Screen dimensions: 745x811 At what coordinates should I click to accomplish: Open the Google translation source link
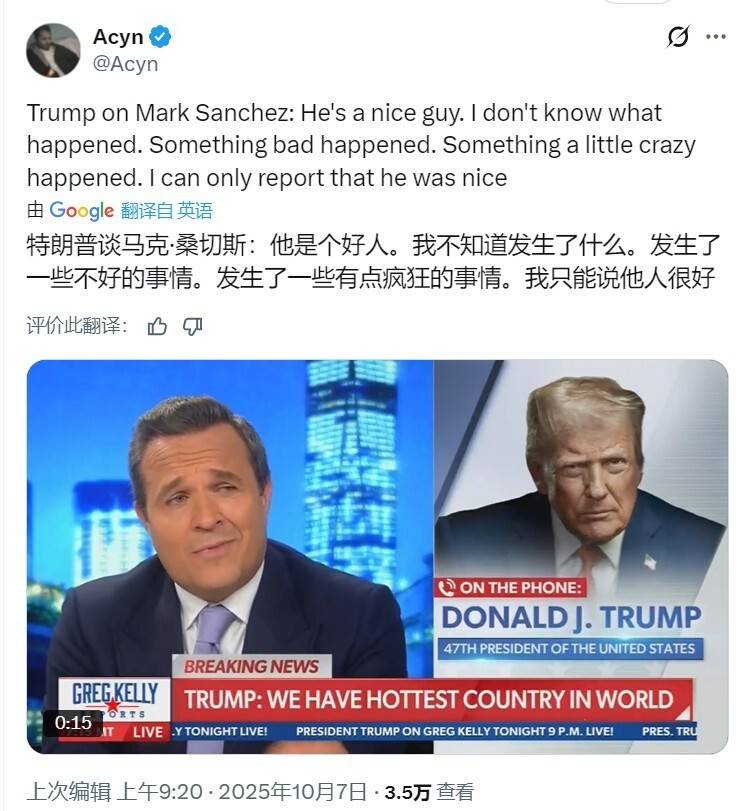[x=81, y=211]
